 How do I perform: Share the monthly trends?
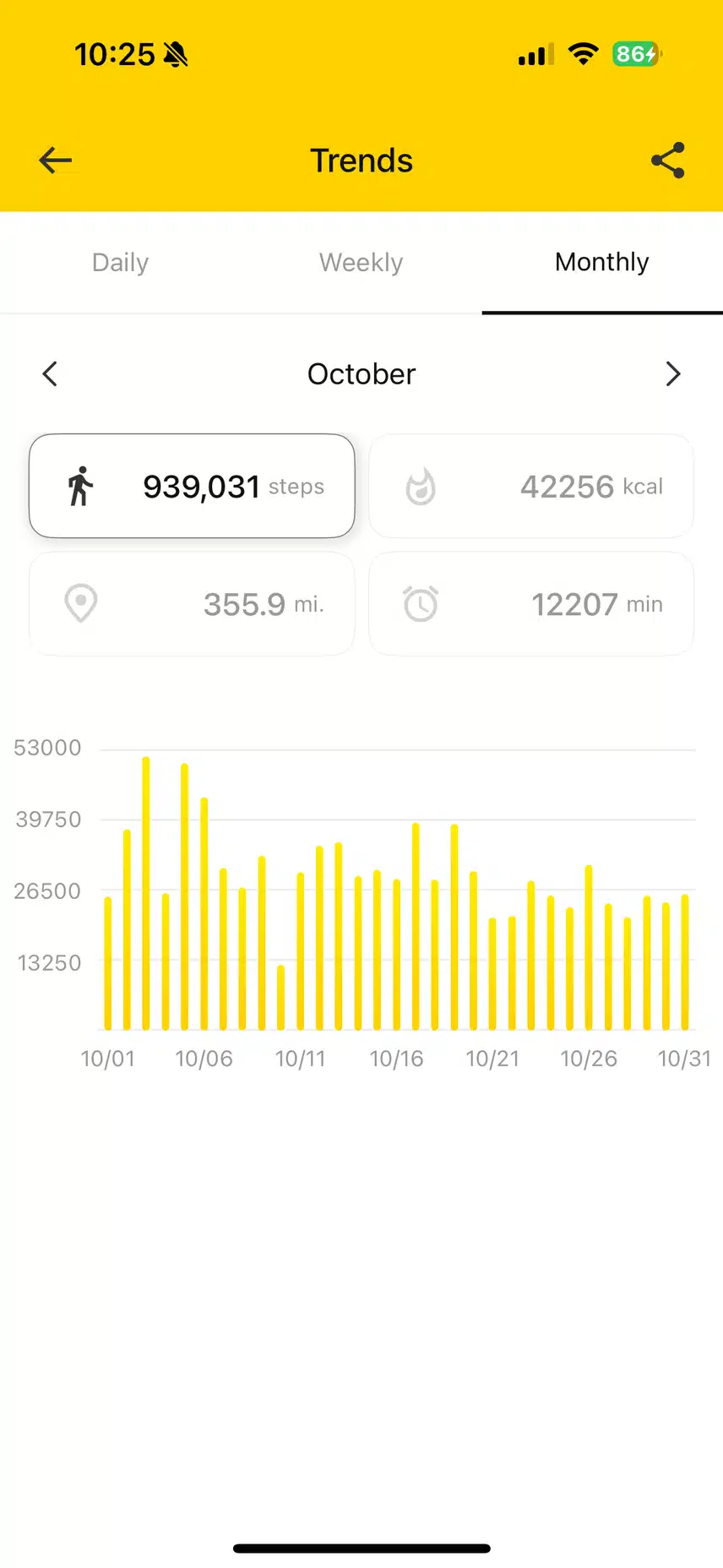667,161
